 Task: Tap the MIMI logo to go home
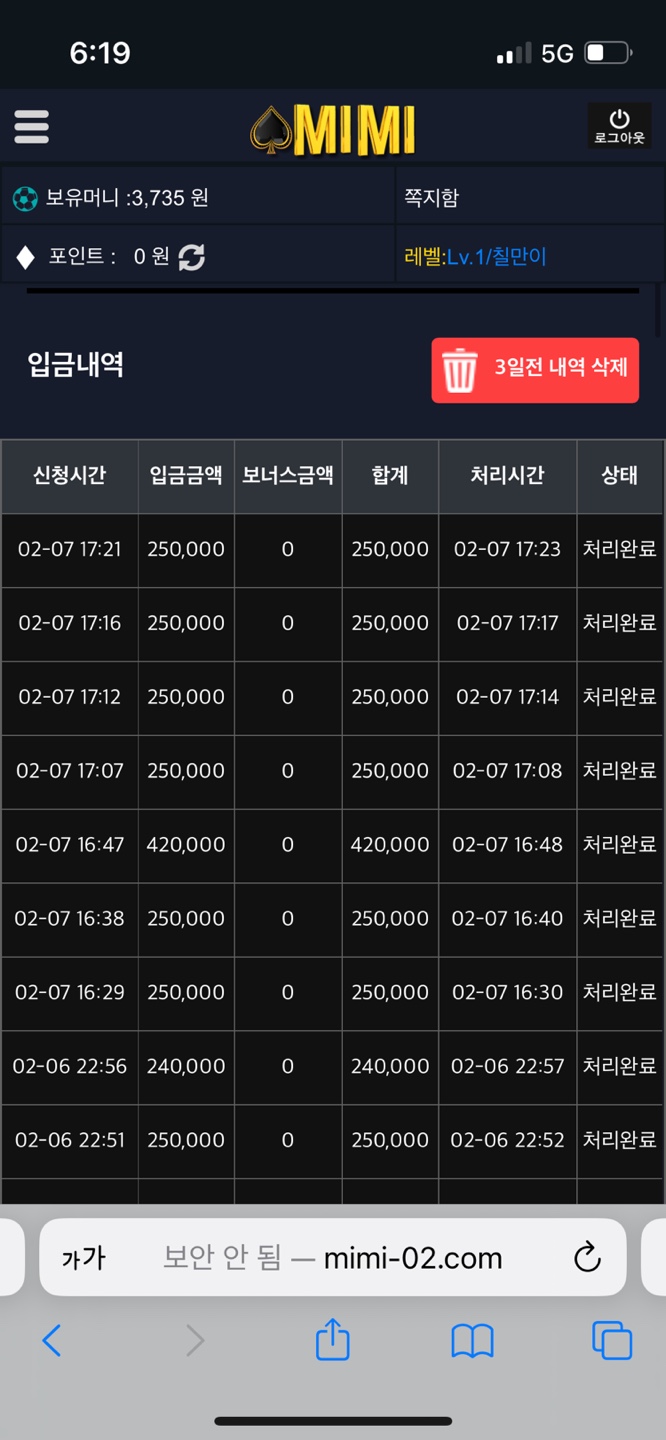click(333, 130)
